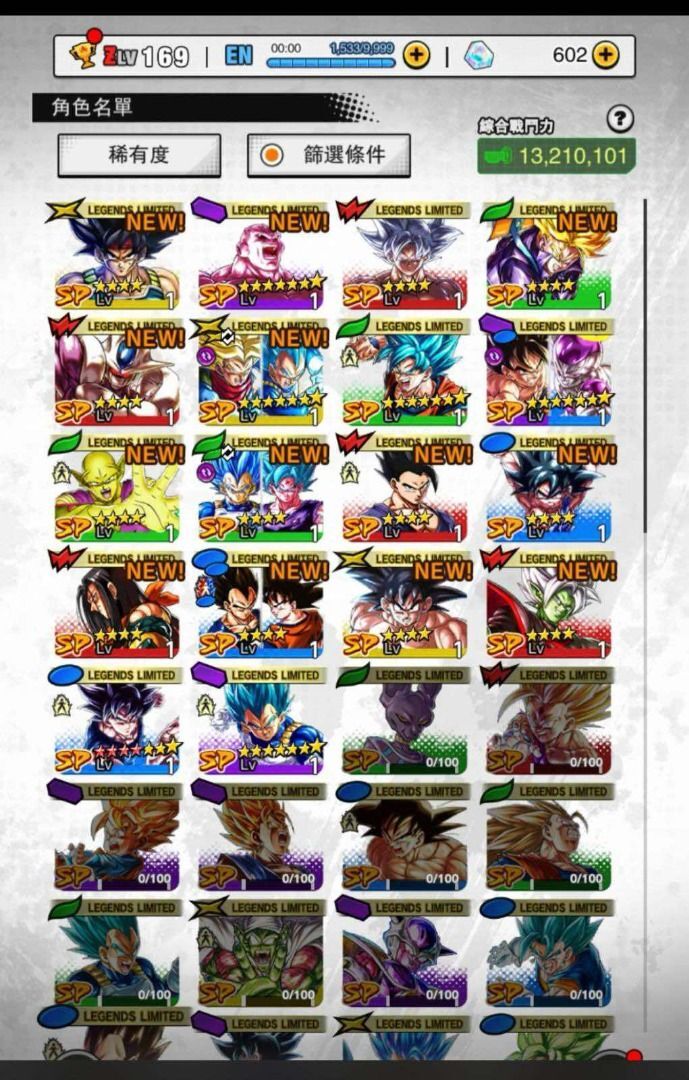This screenshot has width=689, height=1080.
Task: Tap the question mark help icon
Action: click(620, 119)
